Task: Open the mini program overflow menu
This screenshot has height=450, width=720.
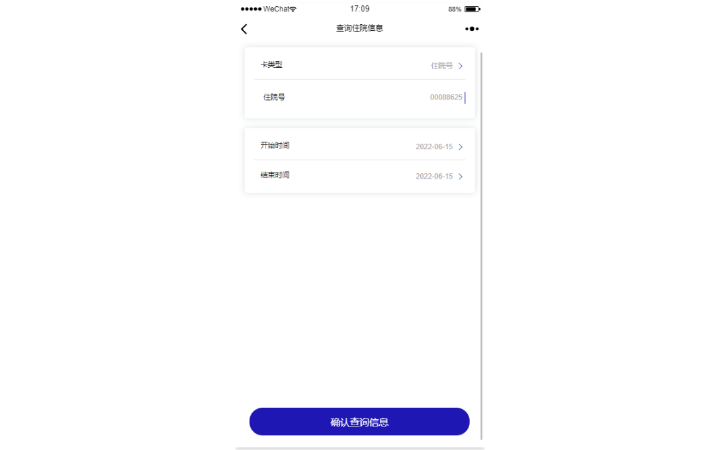Action: [471, 29]
